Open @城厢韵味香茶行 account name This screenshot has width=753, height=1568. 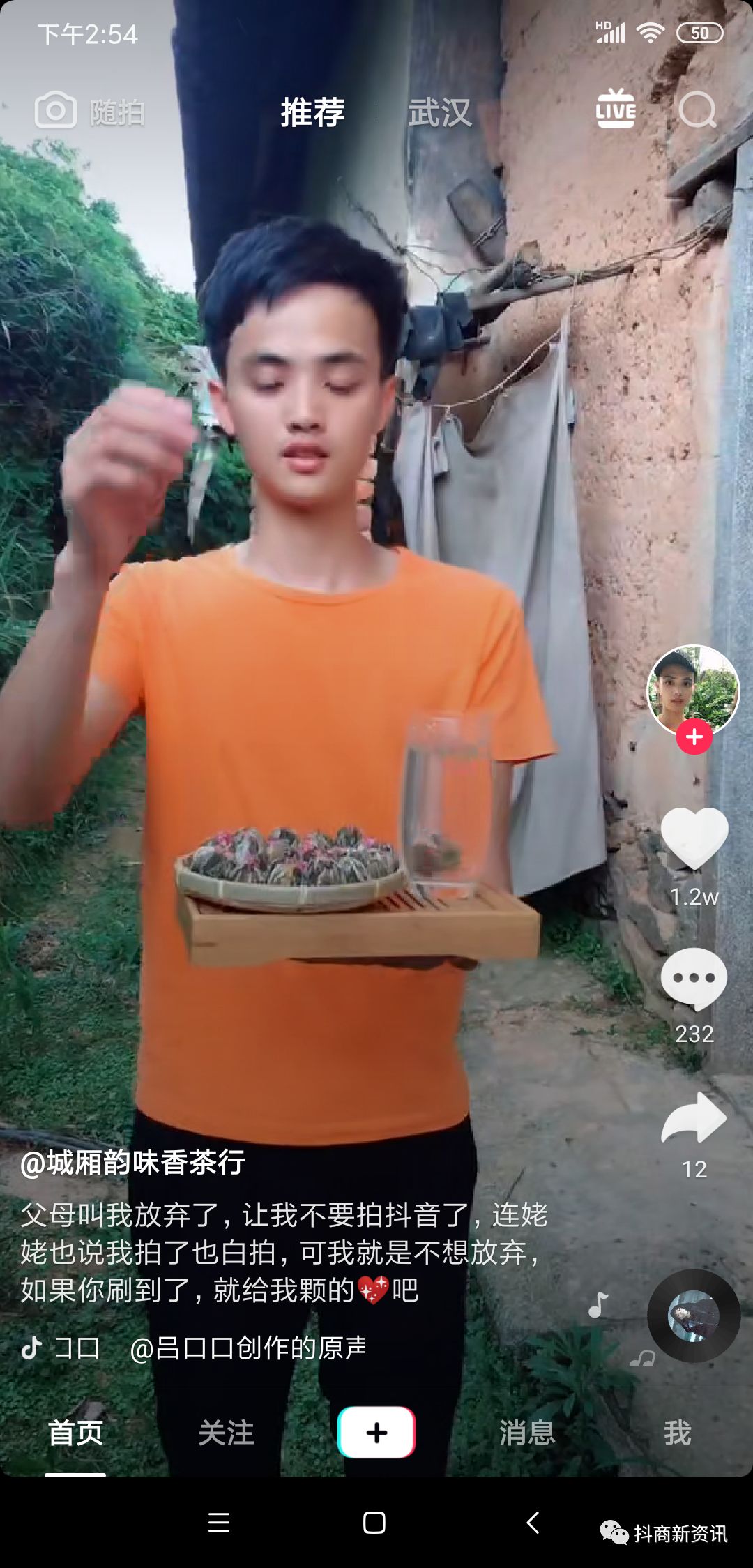tap(132, 1163)
